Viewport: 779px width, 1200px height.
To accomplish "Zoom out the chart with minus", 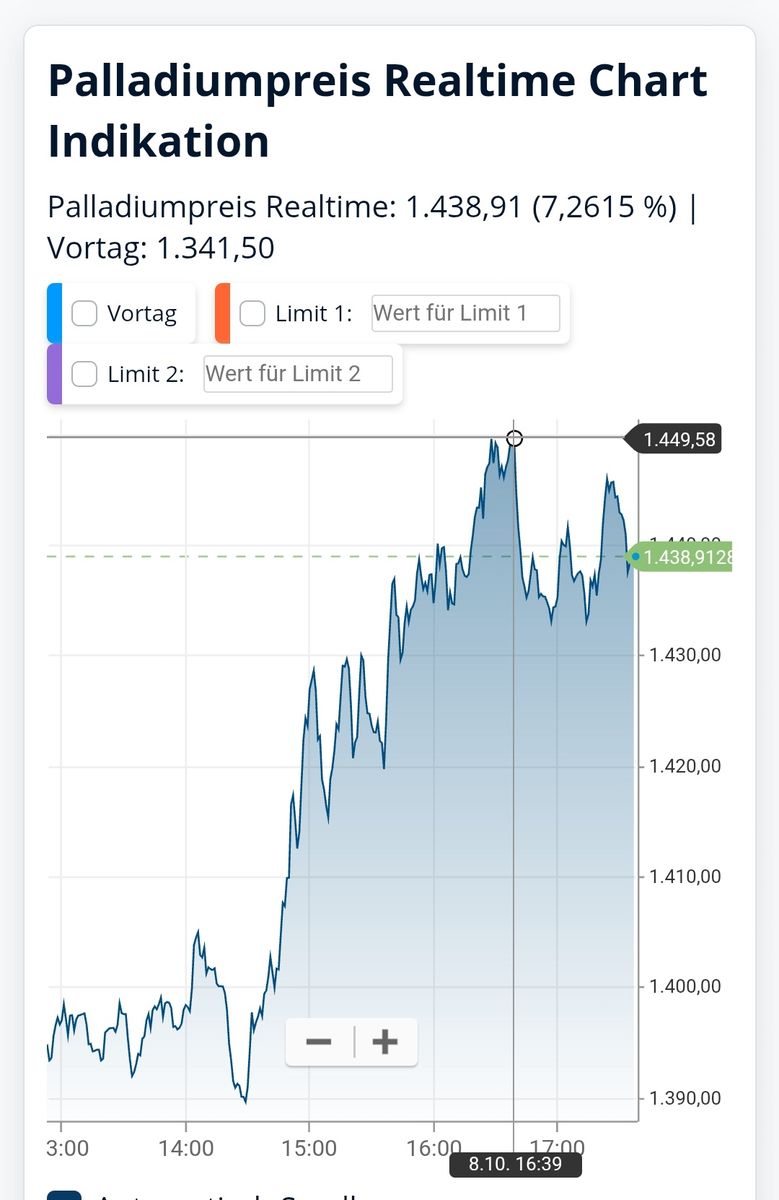I will [319, 1042].
